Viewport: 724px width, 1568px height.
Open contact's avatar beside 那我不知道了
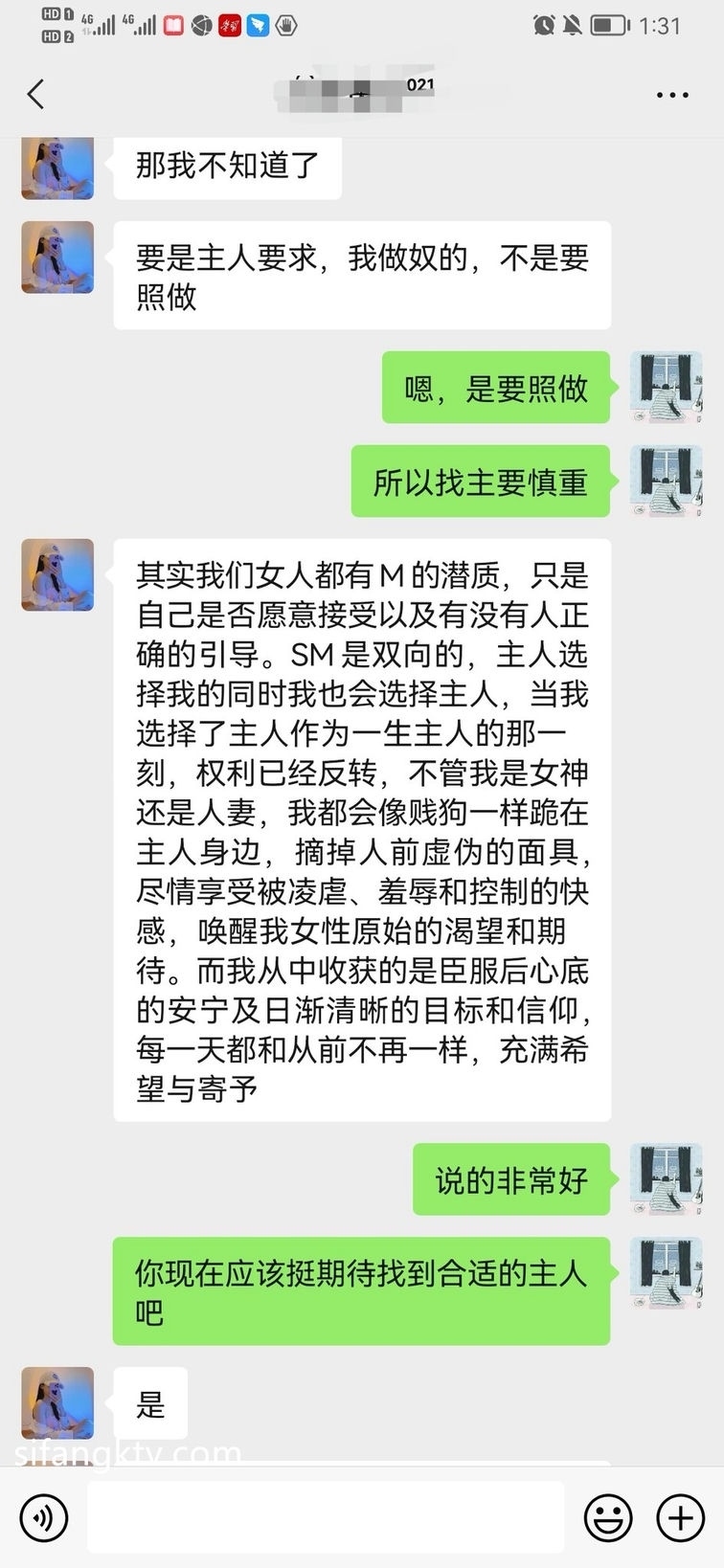click(x=57, y=168)
